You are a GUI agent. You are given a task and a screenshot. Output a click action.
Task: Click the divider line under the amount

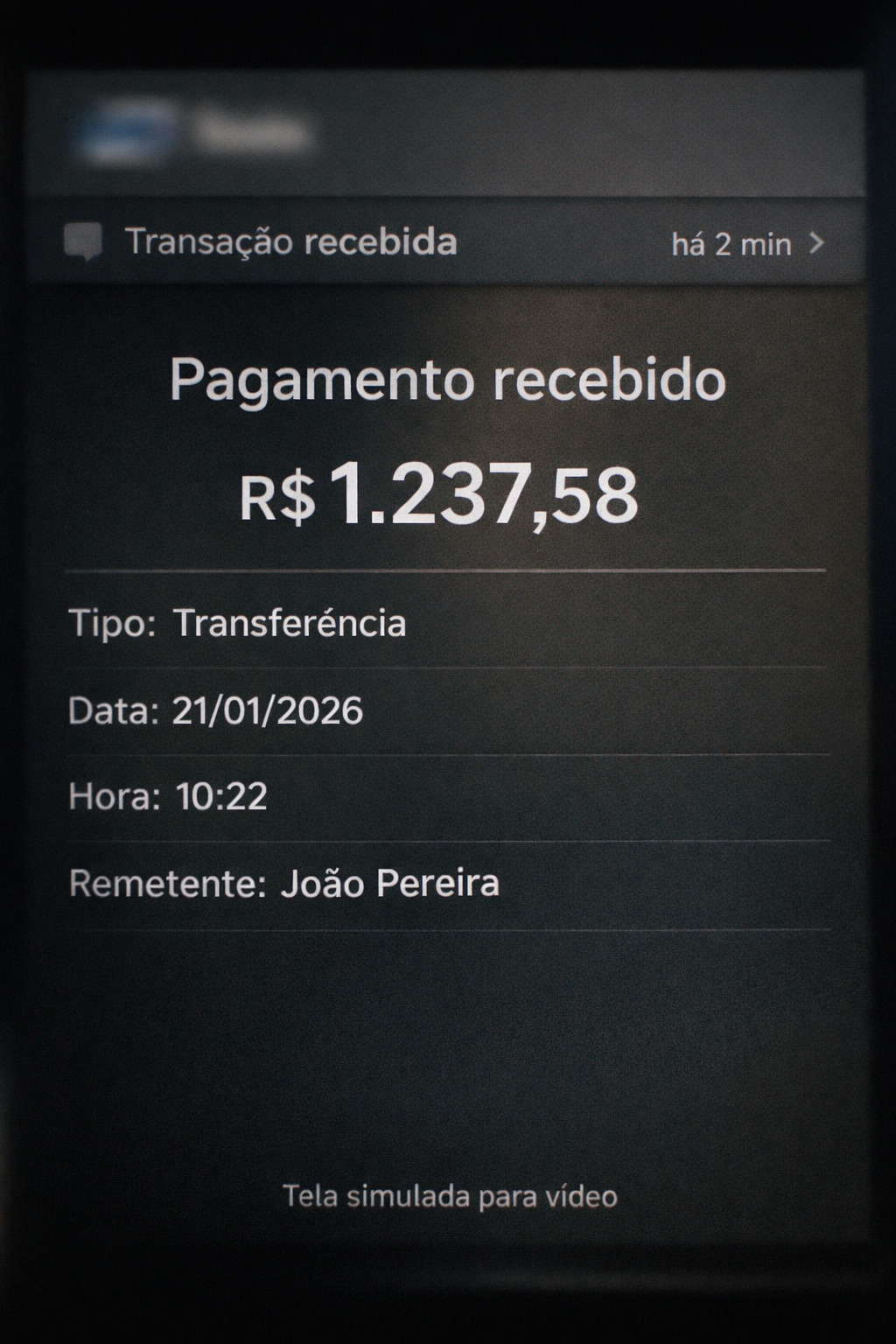[448, 570]
